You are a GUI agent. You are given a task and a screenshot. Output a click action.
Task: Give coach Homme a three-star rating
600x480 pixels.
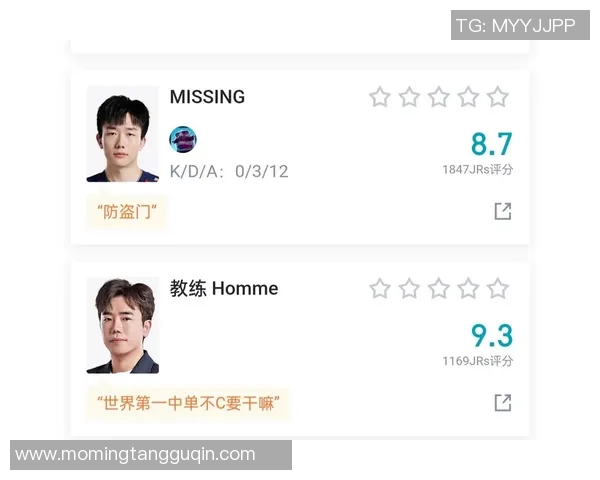click(x=439, y=289)
